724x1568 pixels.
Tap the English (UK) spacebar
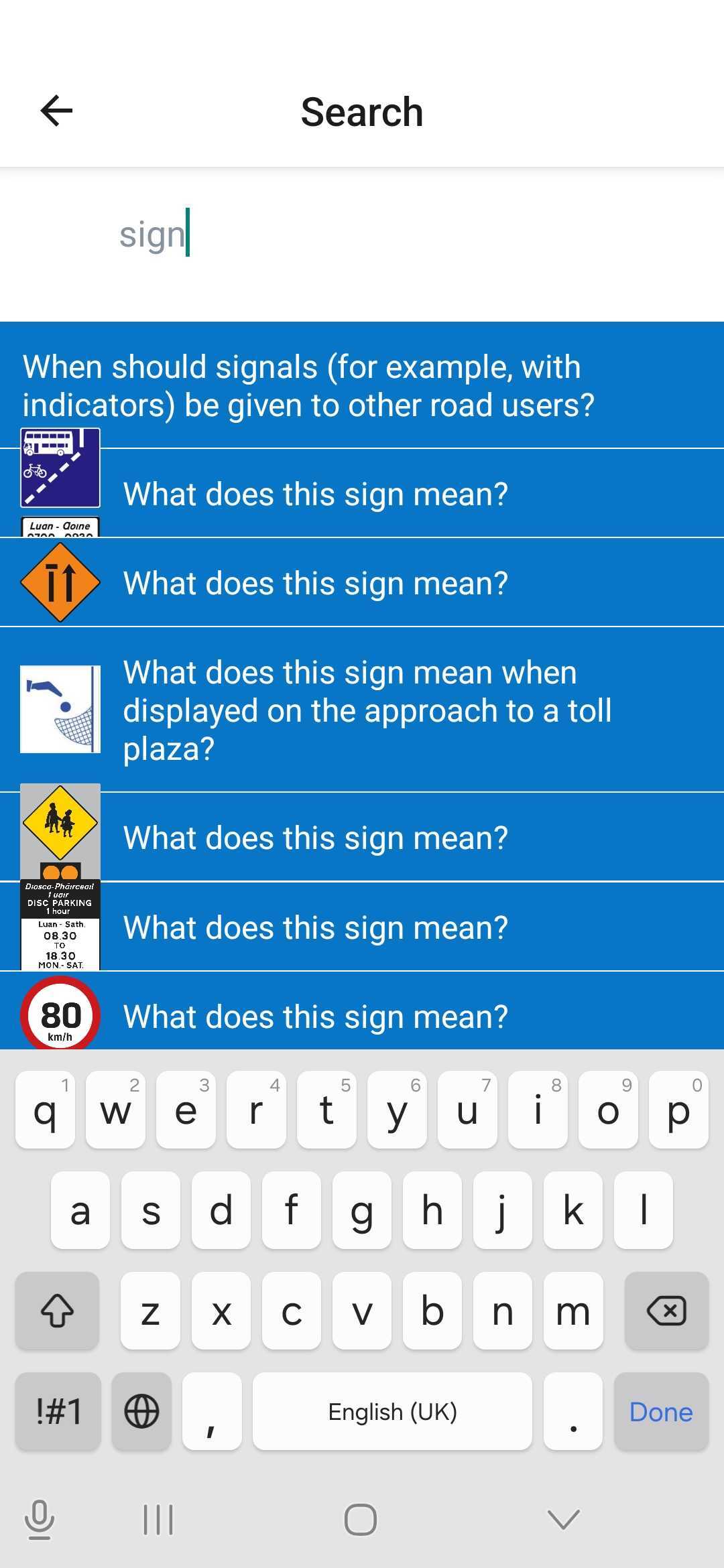click(391, 1412)
